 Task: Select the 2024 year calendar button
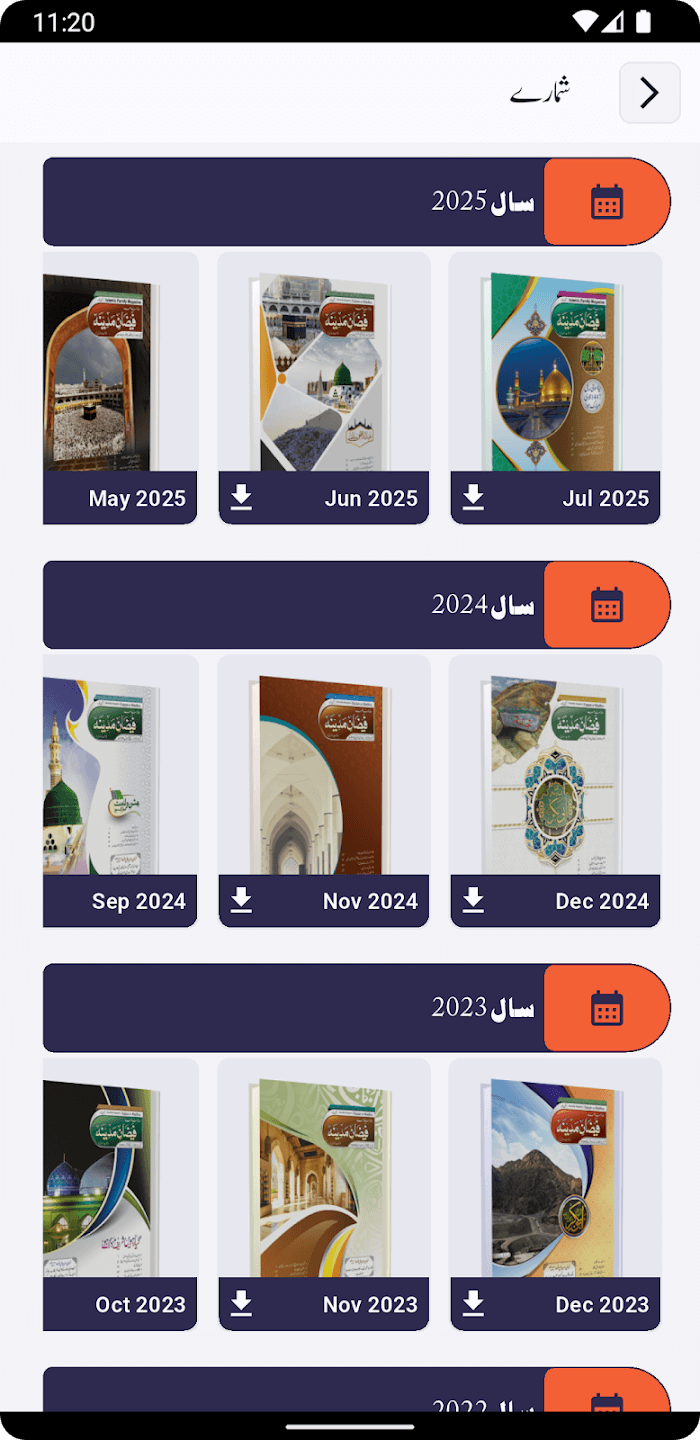tap(606, 605)
